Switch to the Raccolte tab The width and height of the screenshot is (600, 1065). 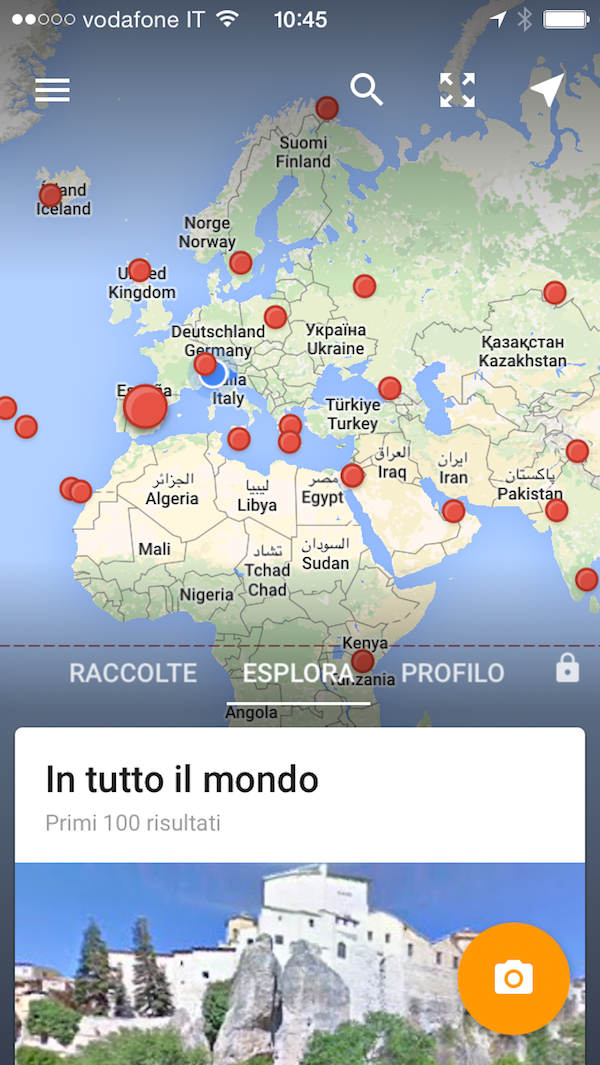[x=133, y=673]
